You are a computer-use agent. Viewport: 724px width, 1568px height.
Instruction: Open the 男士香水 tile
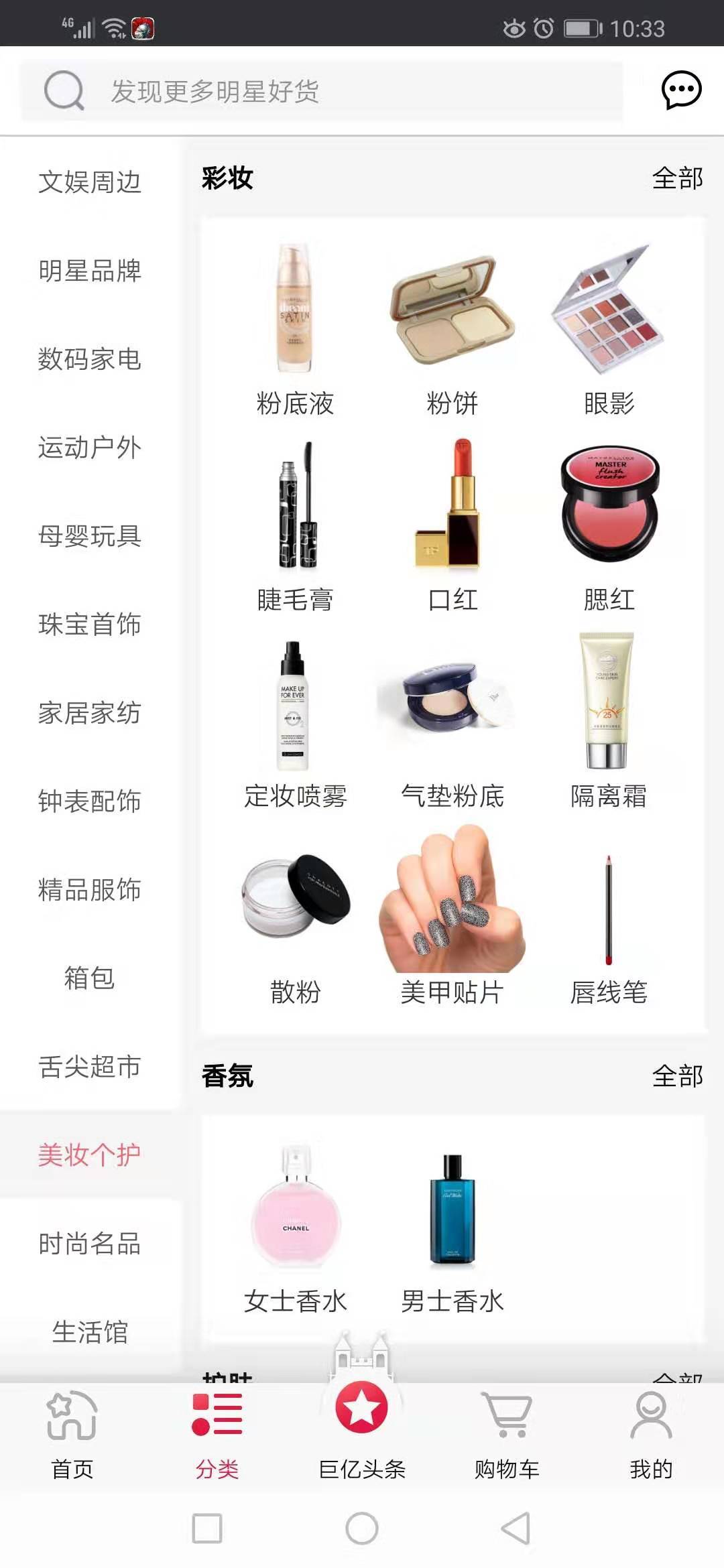point(452,1228)
